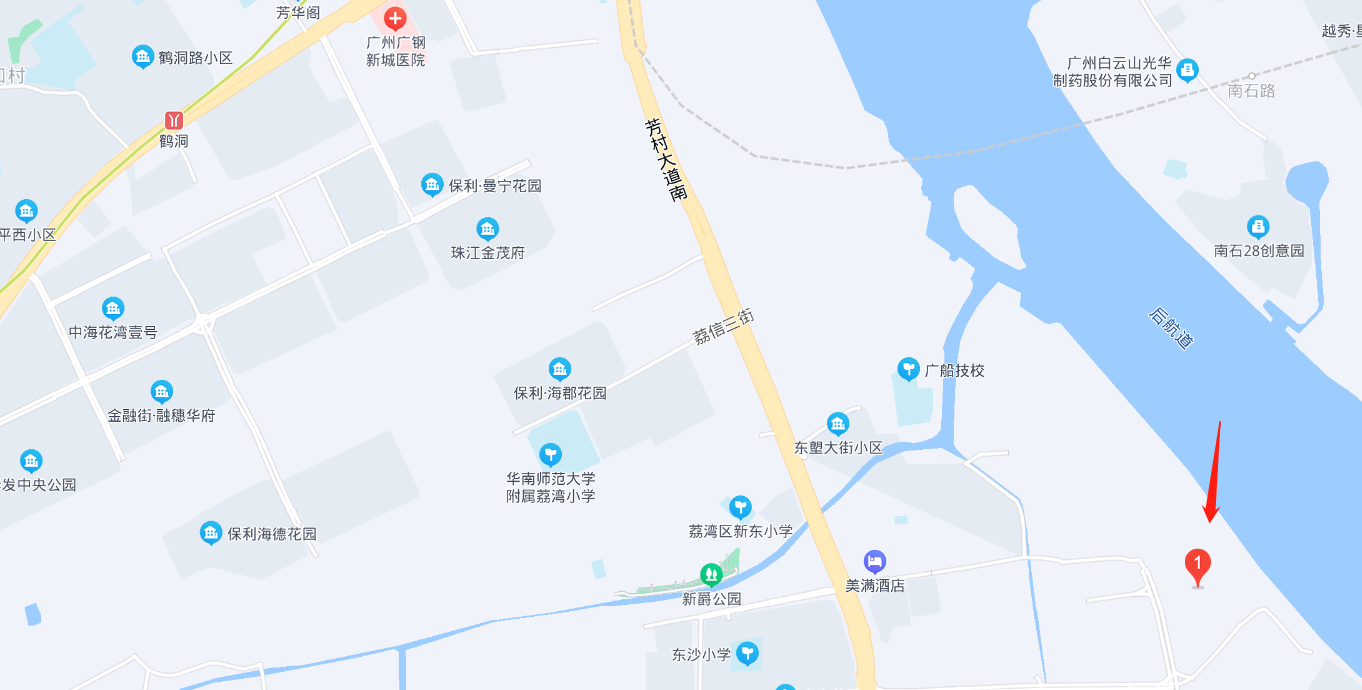
Task: Select the 广州广钢新城医院 hospital marker
Action: point(395,17)
